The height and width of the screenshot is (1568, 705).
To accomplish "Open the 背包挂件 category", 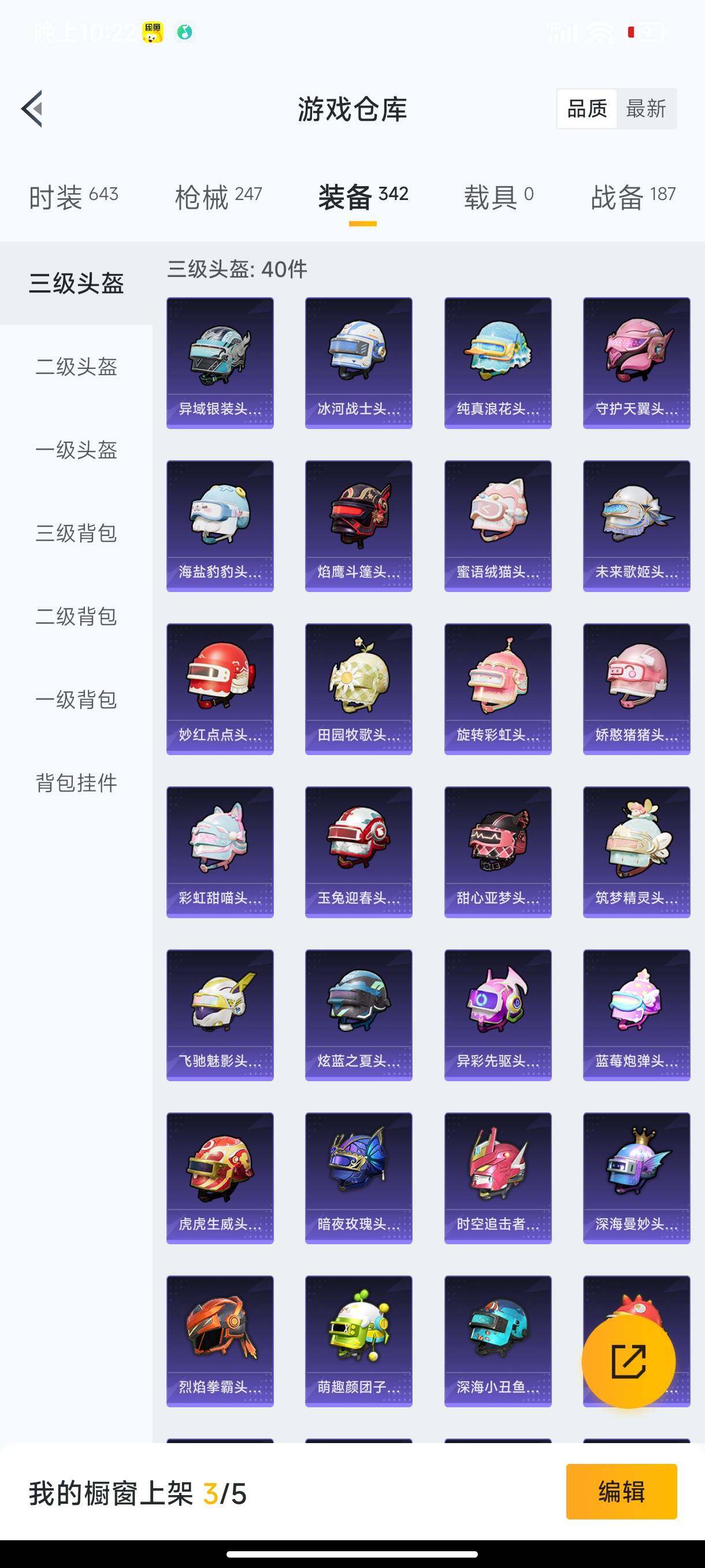I will [x=76, y=783].
